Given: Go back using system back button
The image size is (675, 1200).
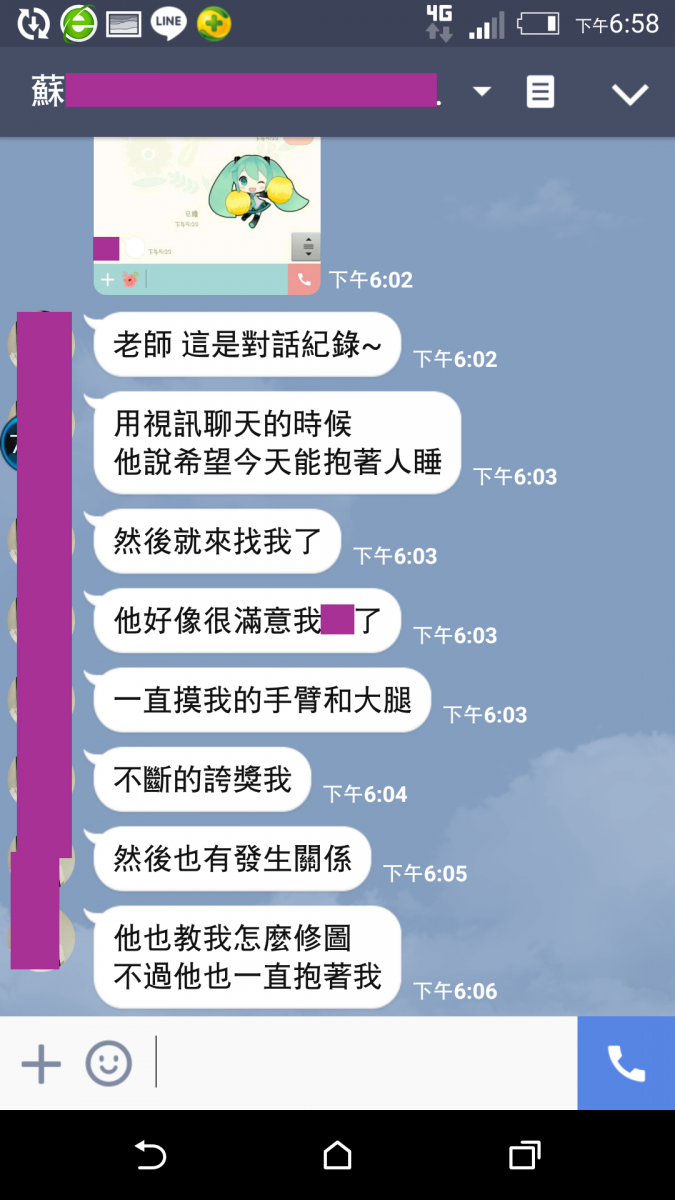Looking at the screenshot, I should pyautogui.click(x=150, y=1156).
